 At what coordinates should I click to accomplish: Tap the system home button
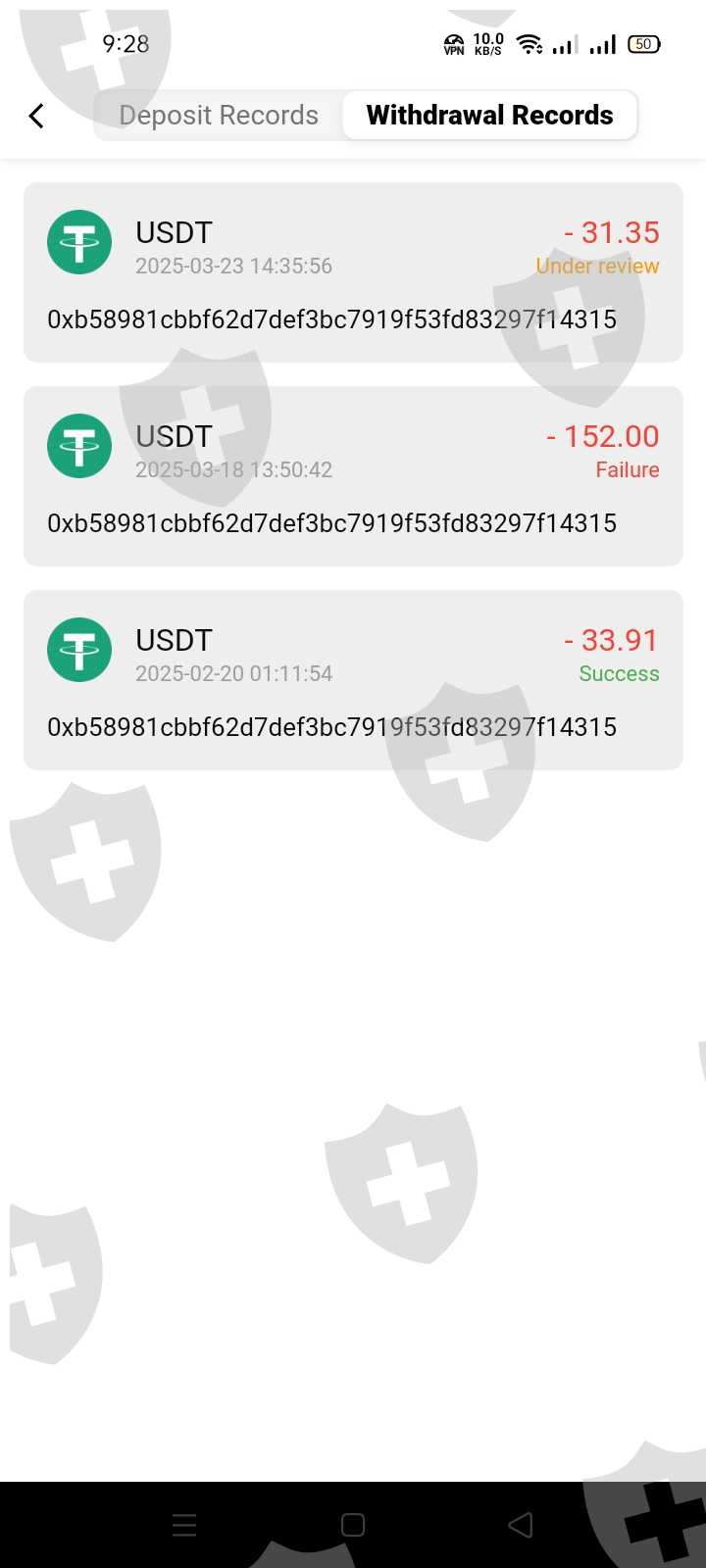click(353, 1525)
